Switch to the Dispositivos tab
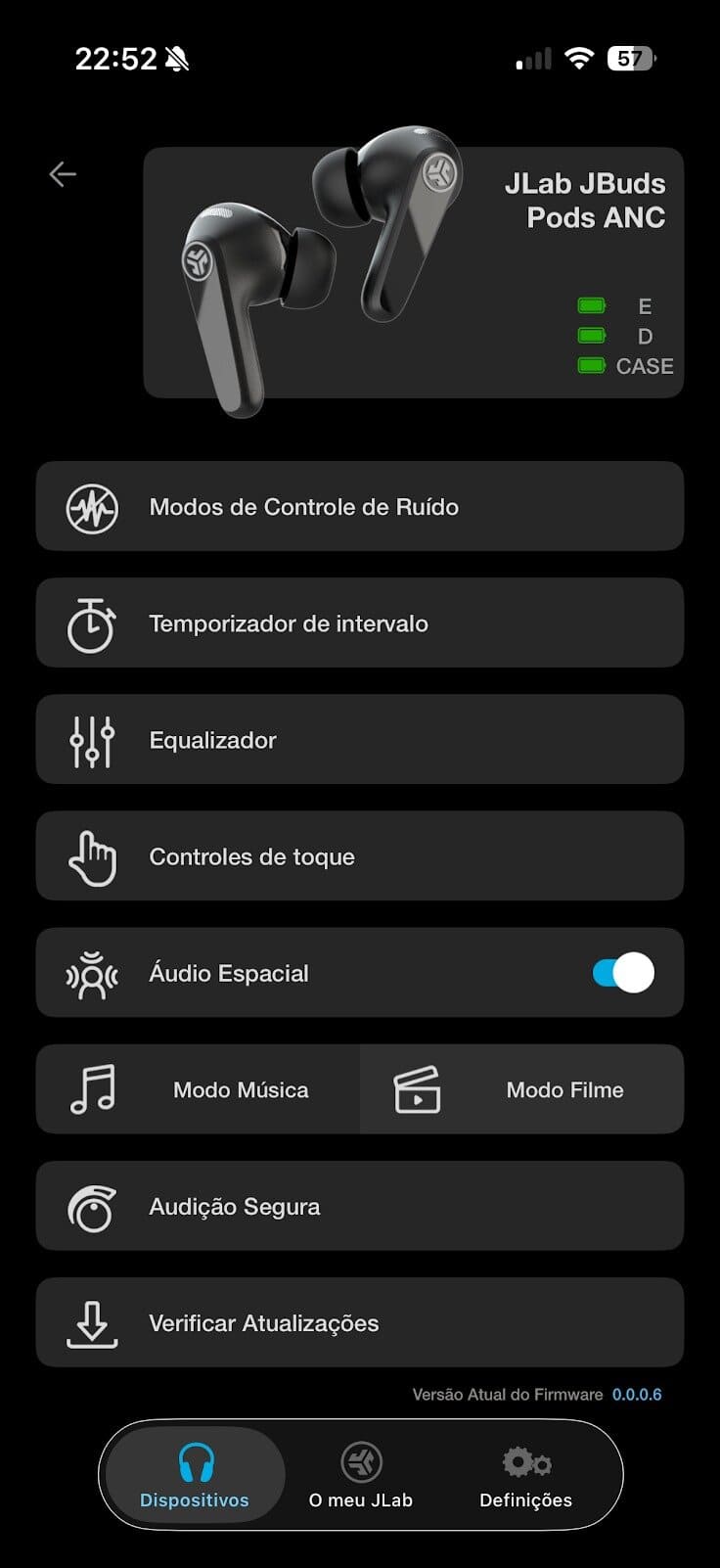The height and width of the screenshot is (1568, 720). pos(195,1475)
